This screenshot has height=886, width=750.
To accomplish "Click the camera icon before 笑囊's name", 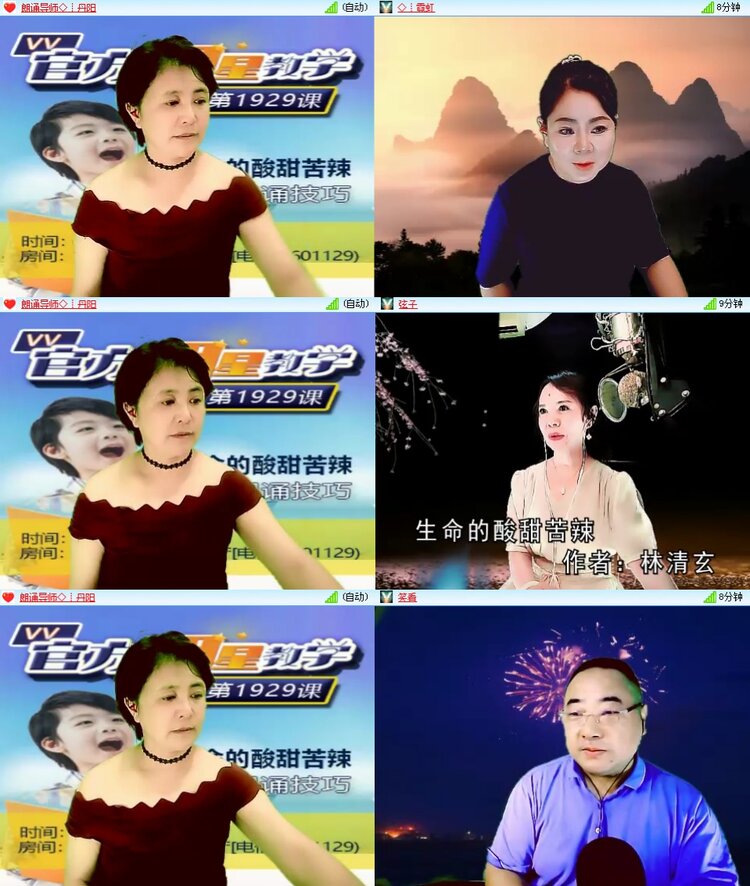I will (x=385, y=598).
